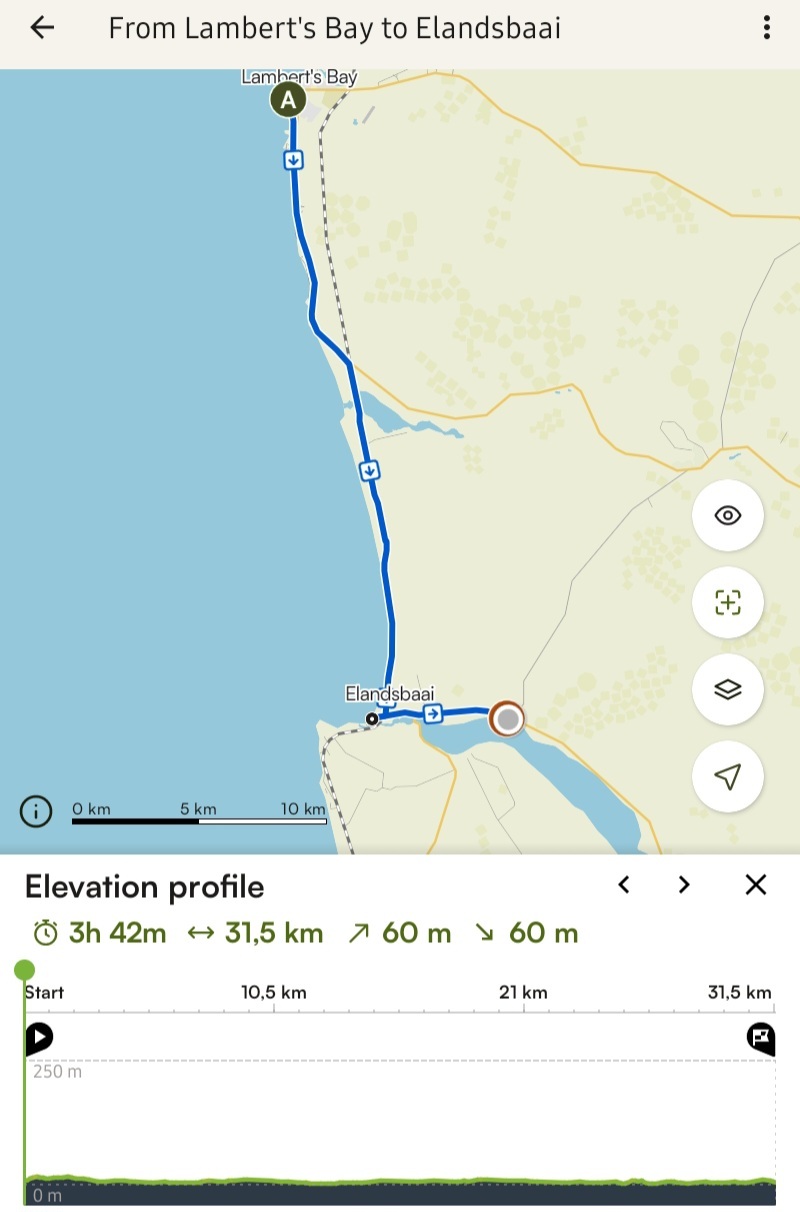Show map information and attribution
The image size is (800, 1212).
(36, 812)
